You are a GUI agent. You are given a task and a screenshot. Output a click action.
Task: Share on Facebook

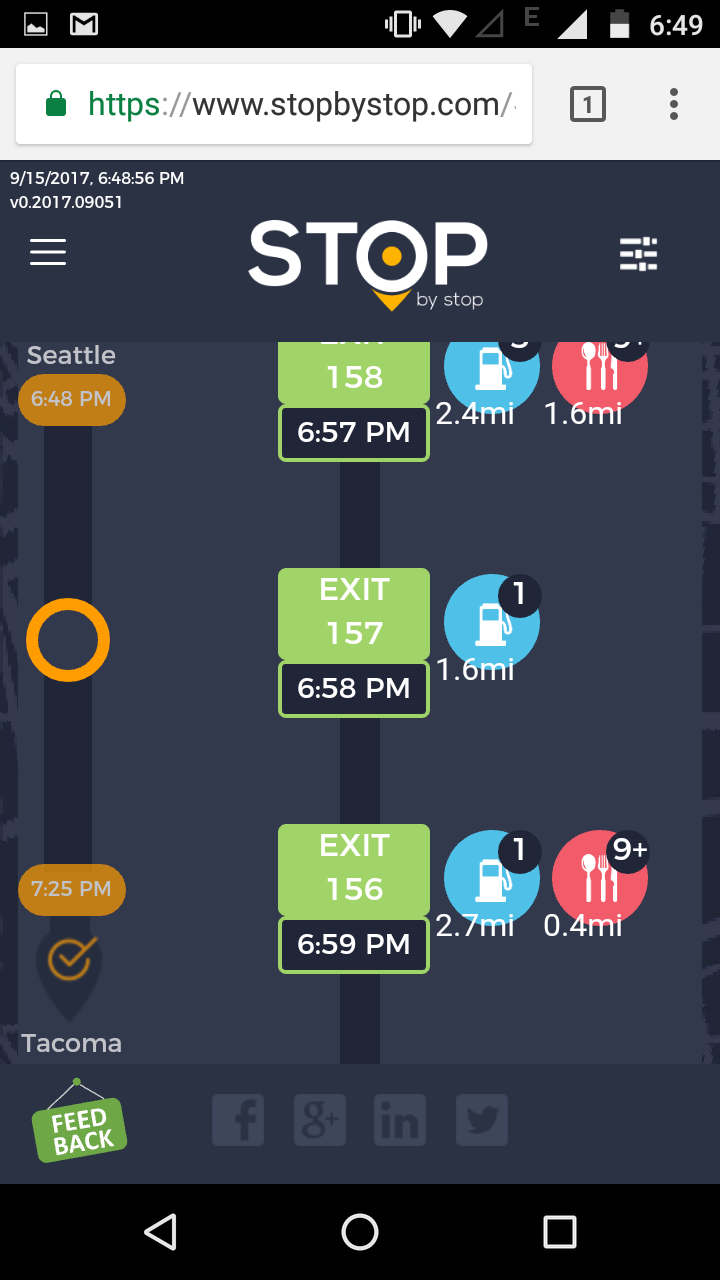[x=238, y=1120]
